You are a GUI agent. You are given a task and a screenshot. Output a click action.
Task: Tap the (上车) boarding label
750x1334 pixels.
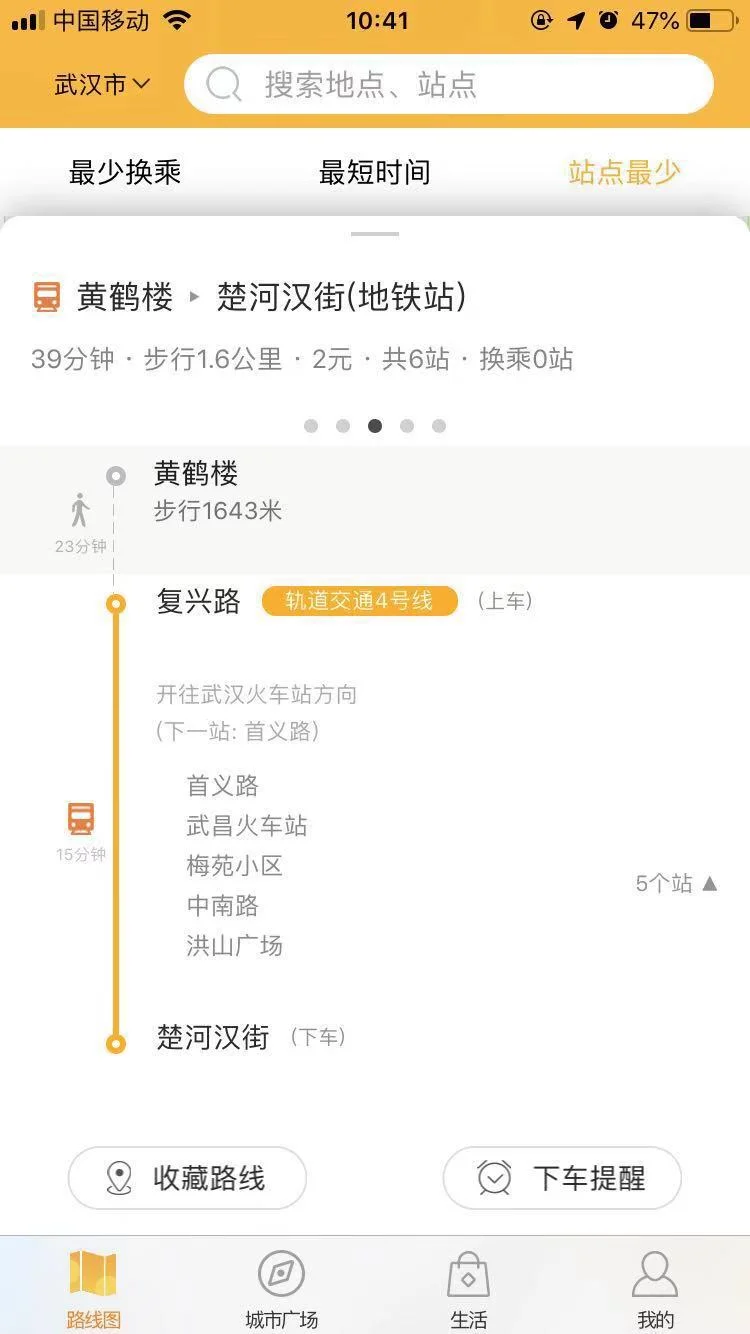[x=506, y=601]
